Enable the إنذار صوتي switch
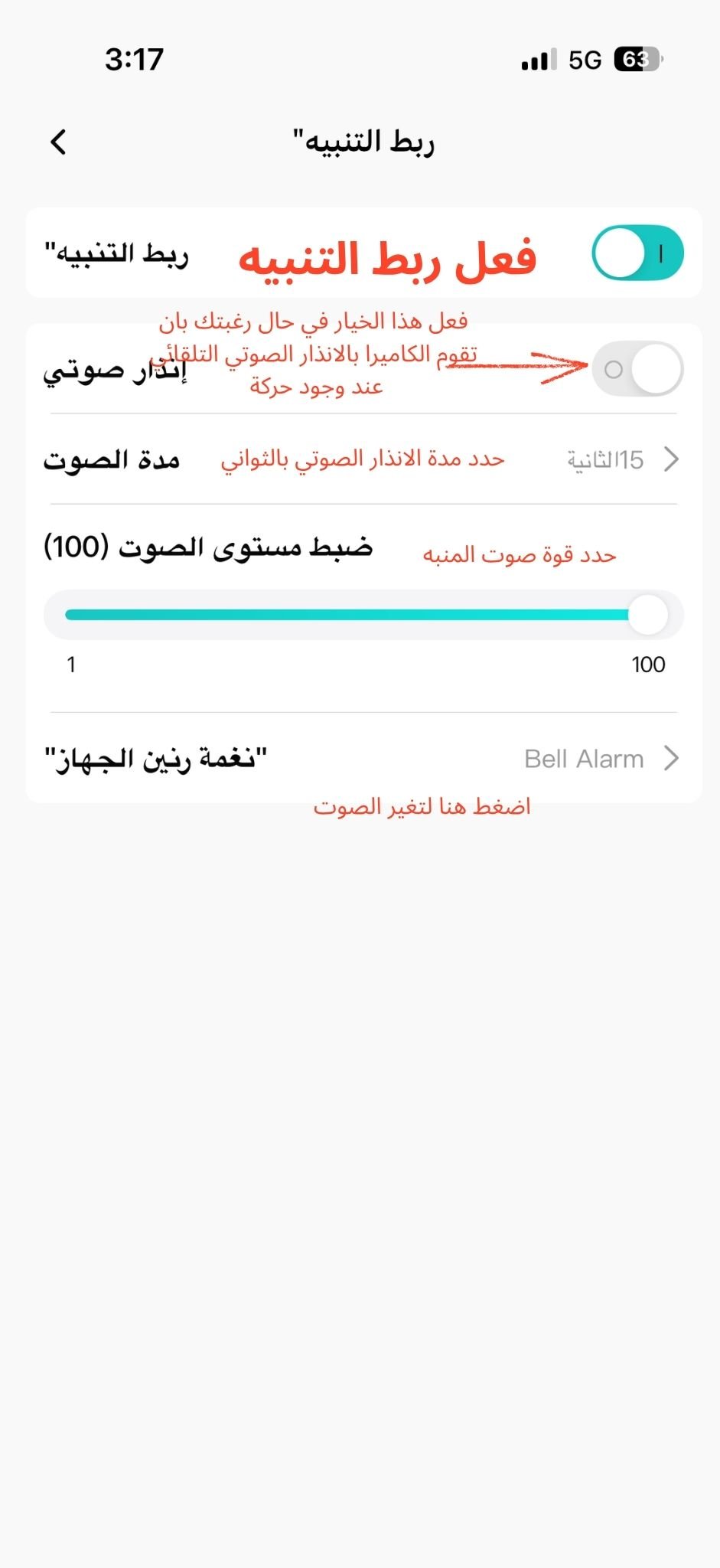 (x=637, y=370)
